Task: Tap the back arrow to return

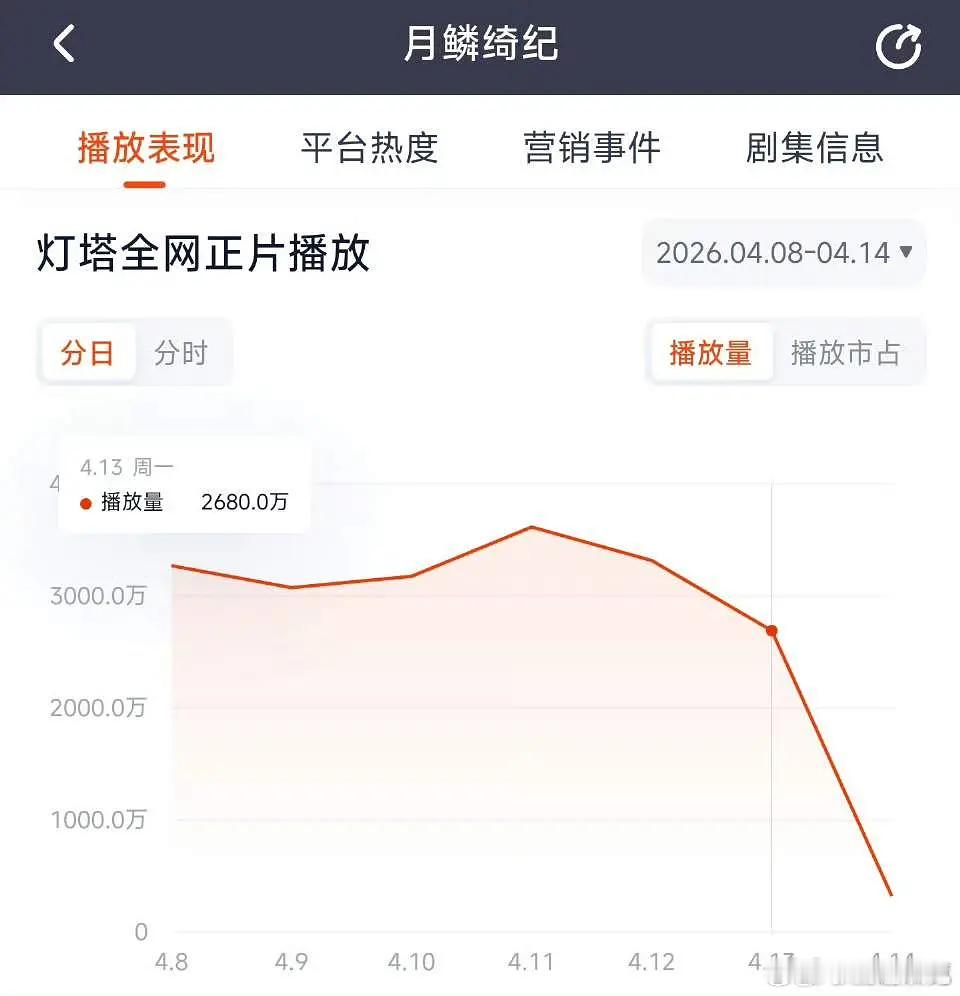Action: click(63, 44)
